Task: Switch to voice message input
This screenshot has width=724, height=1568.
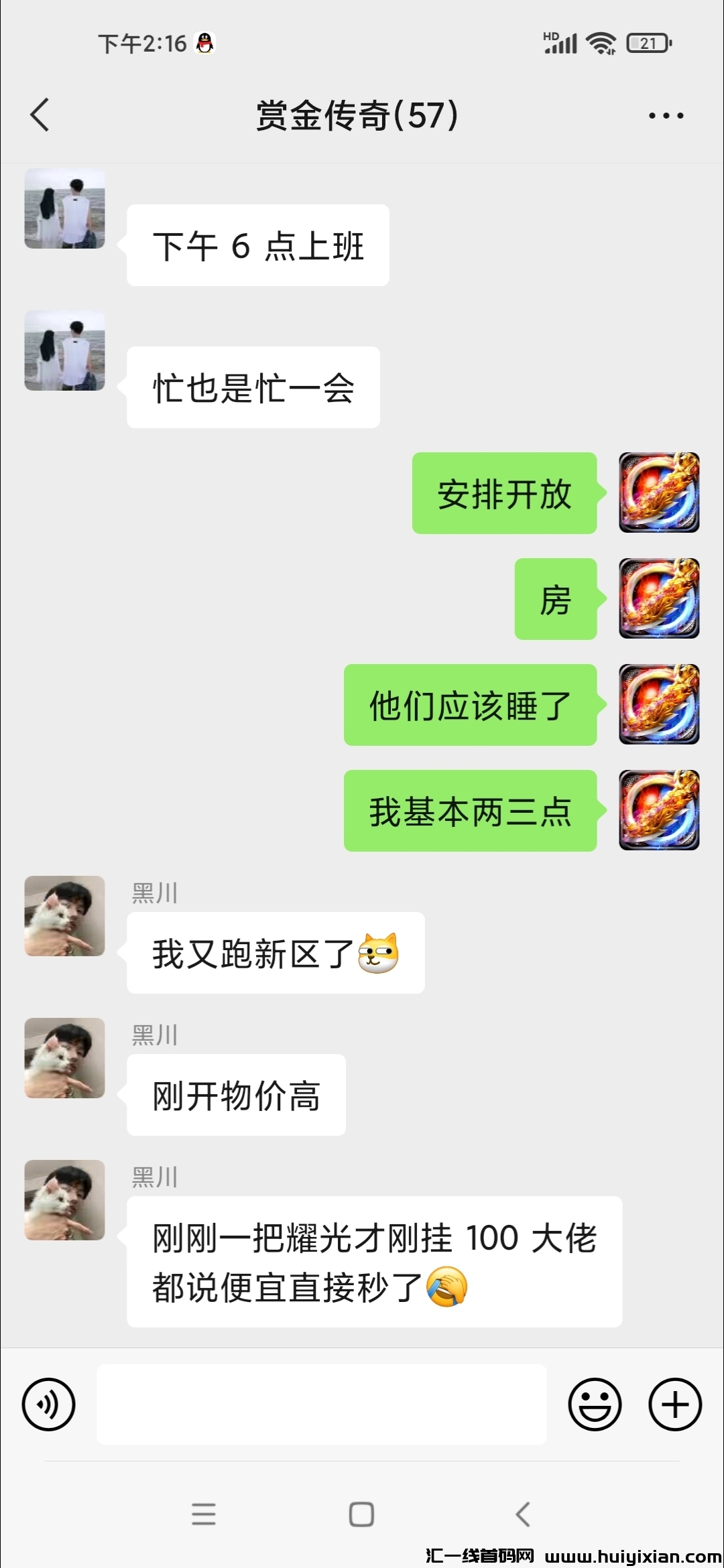Action: click(x=49, y=1404)
